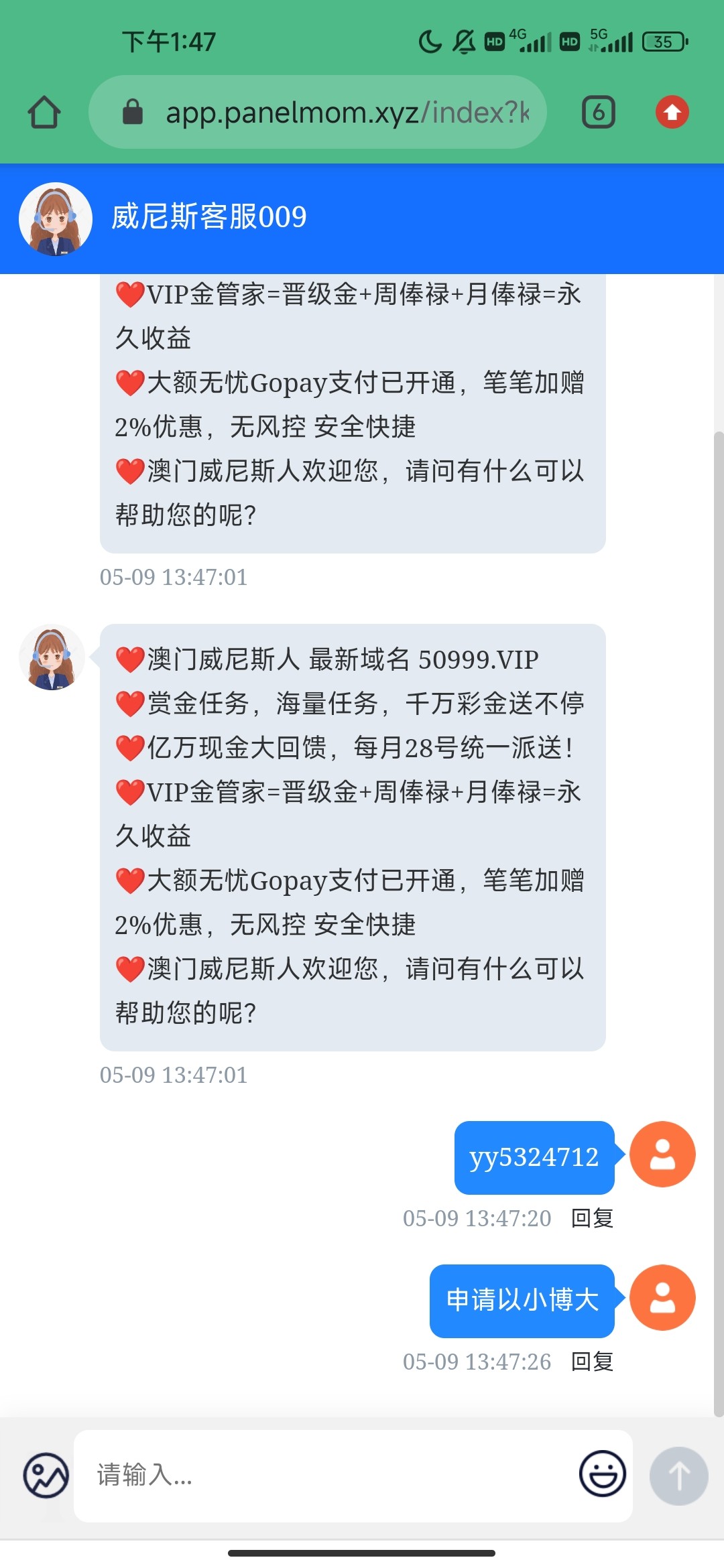Open the browser tab switcher showing 6
The image size is (724, 1568).
pyautogui.click(x=598, y=112)
